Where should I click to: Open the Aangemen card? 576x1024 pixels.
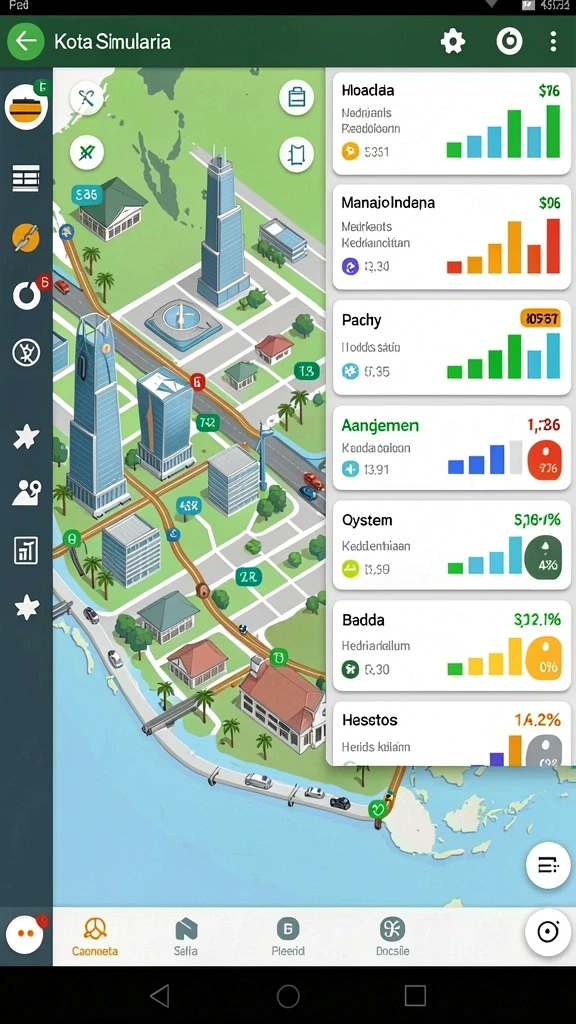[452, 448]
